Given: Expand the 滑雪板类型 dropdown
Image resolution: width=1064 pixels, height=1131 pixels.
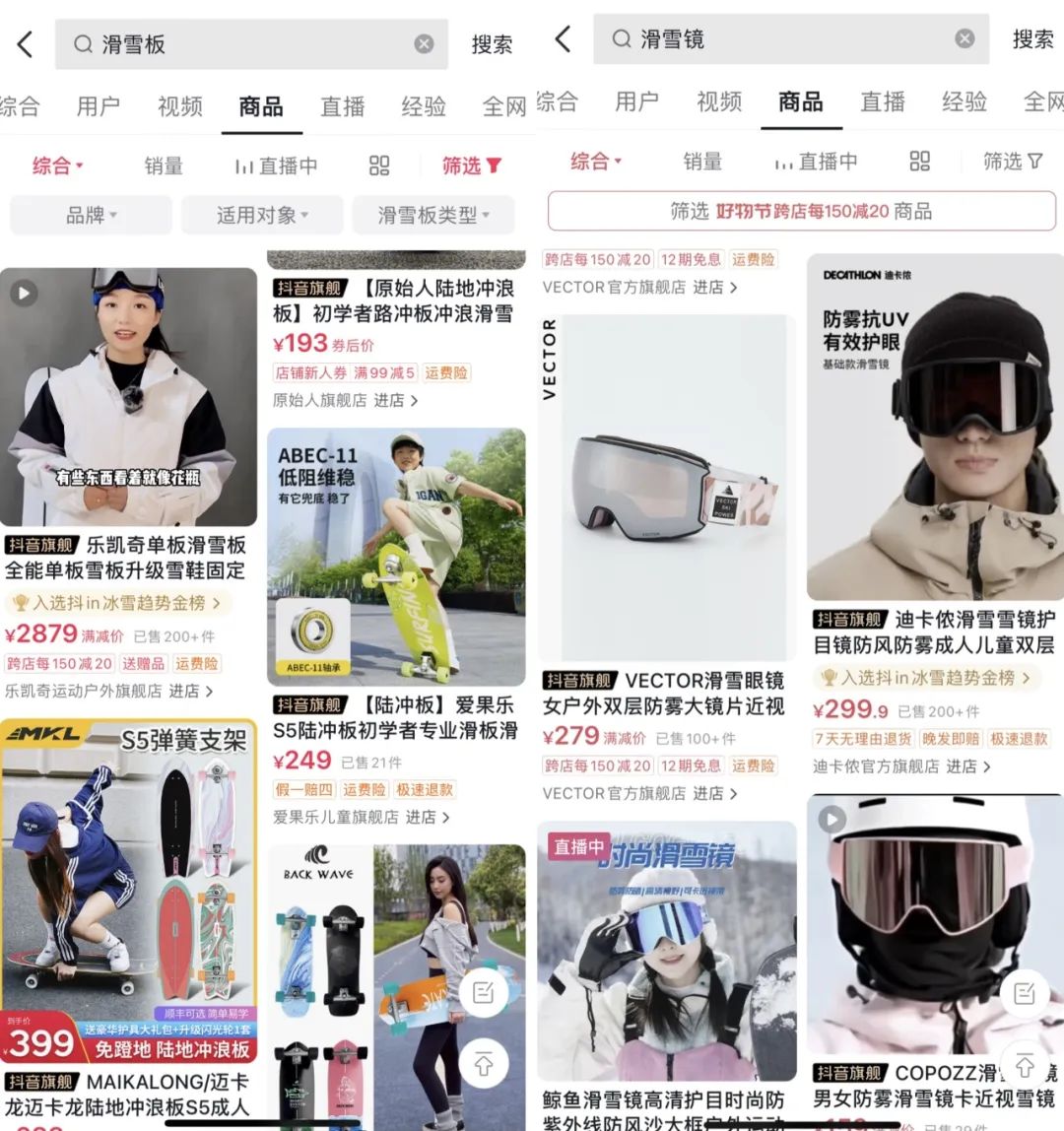Looking at the screenshot, I should pos(433,215).
